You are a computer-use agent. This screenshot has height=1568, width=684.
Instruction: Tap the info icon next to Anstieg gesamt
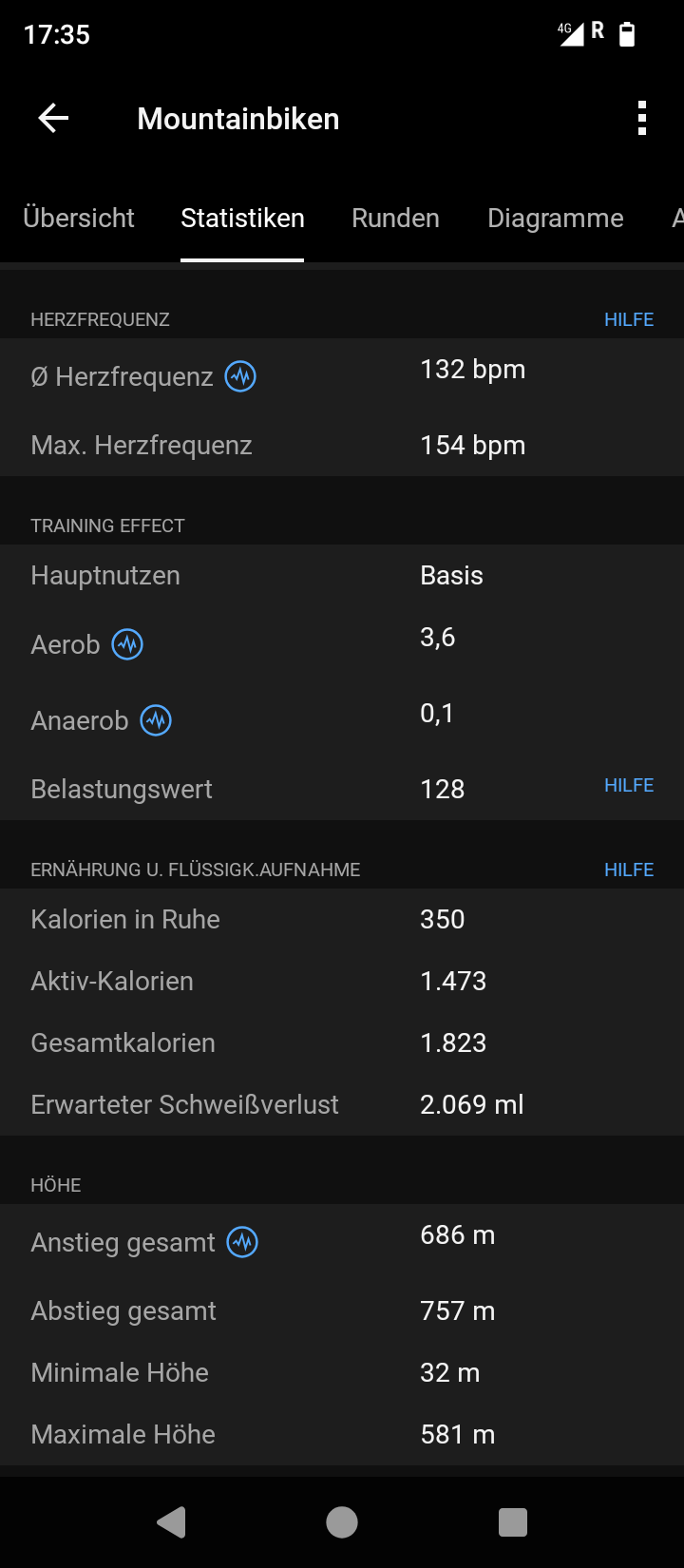pos(242,1242)
